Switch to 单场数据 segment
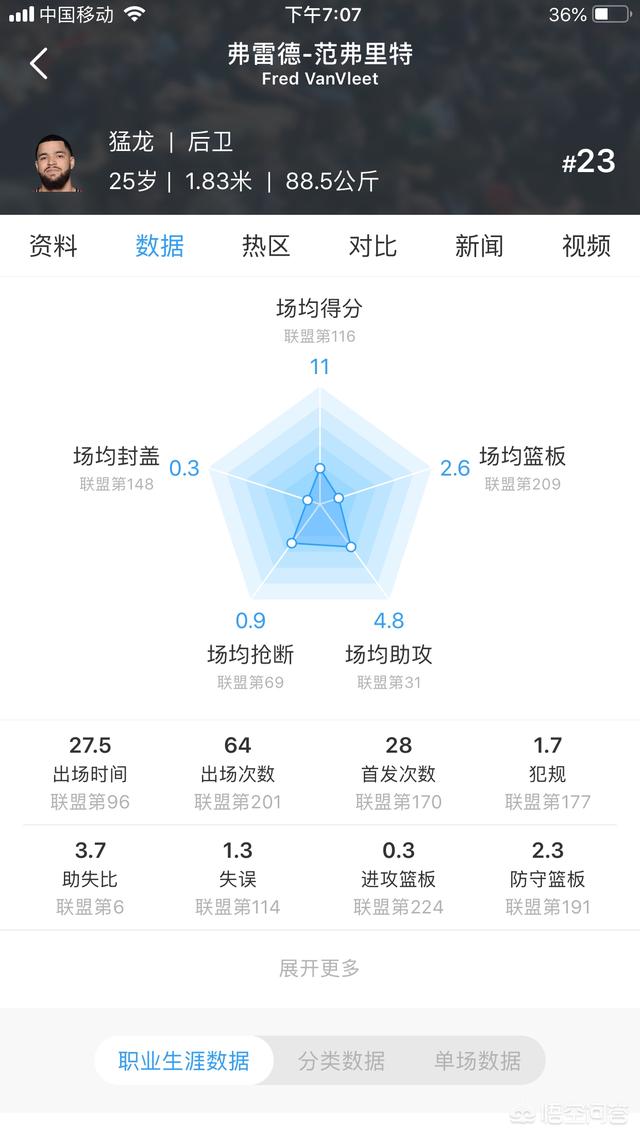640x1136 pixels. point(477,1061)
